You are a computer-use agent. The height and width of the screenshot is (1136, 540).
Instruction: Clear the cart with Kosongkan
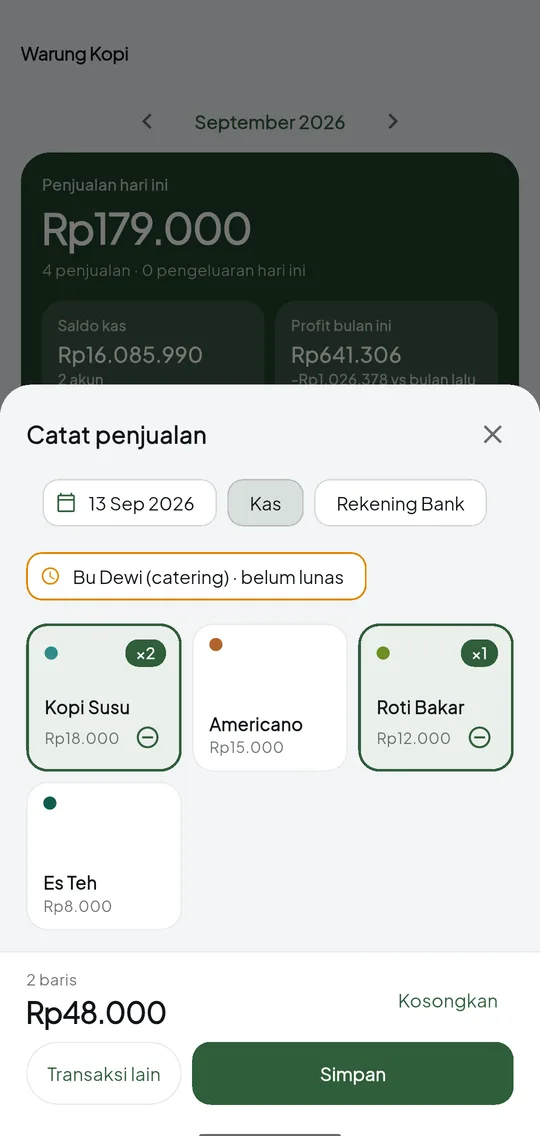click(x=448, y=1001)
